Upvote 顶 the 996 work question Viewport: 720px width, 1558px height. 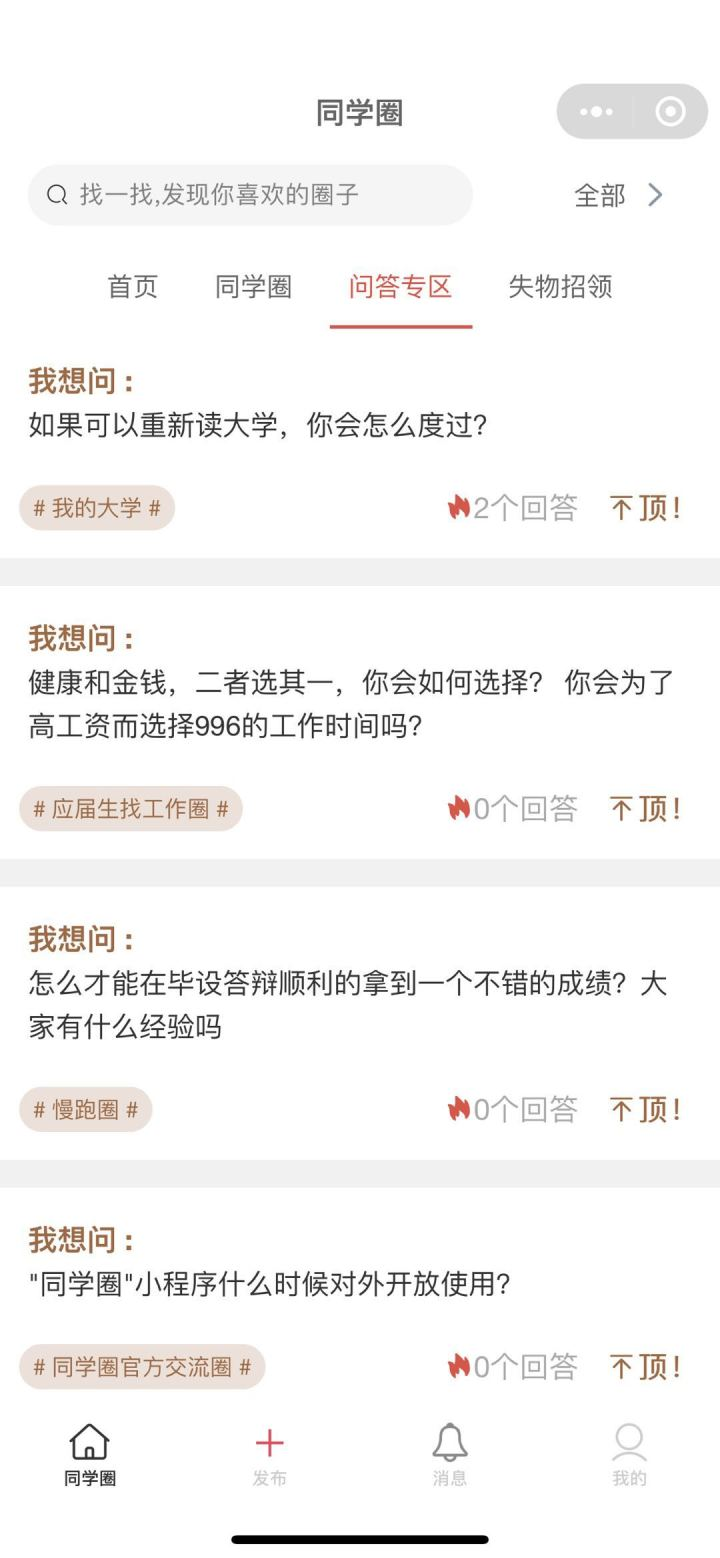646,809
